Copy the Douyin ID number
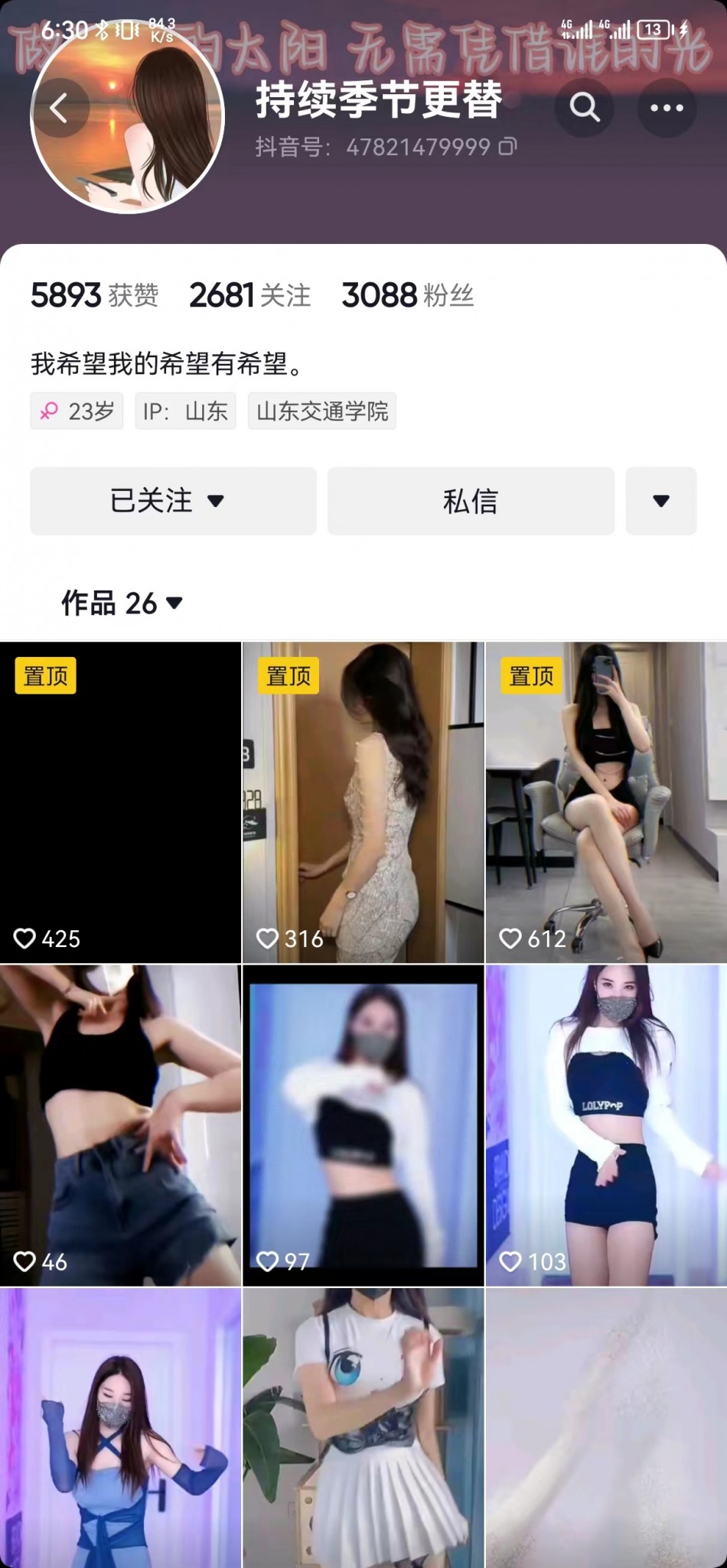The height and width of the screenshot is (1568, 727). coord(508,146)
